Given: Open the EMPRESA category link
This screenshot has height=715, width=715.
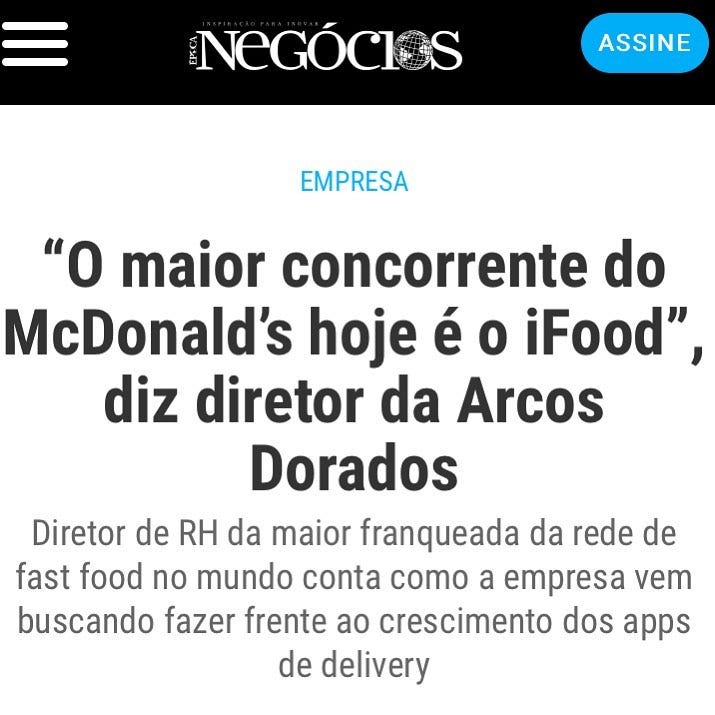Looking at the screenshot, I should [354, 182].
